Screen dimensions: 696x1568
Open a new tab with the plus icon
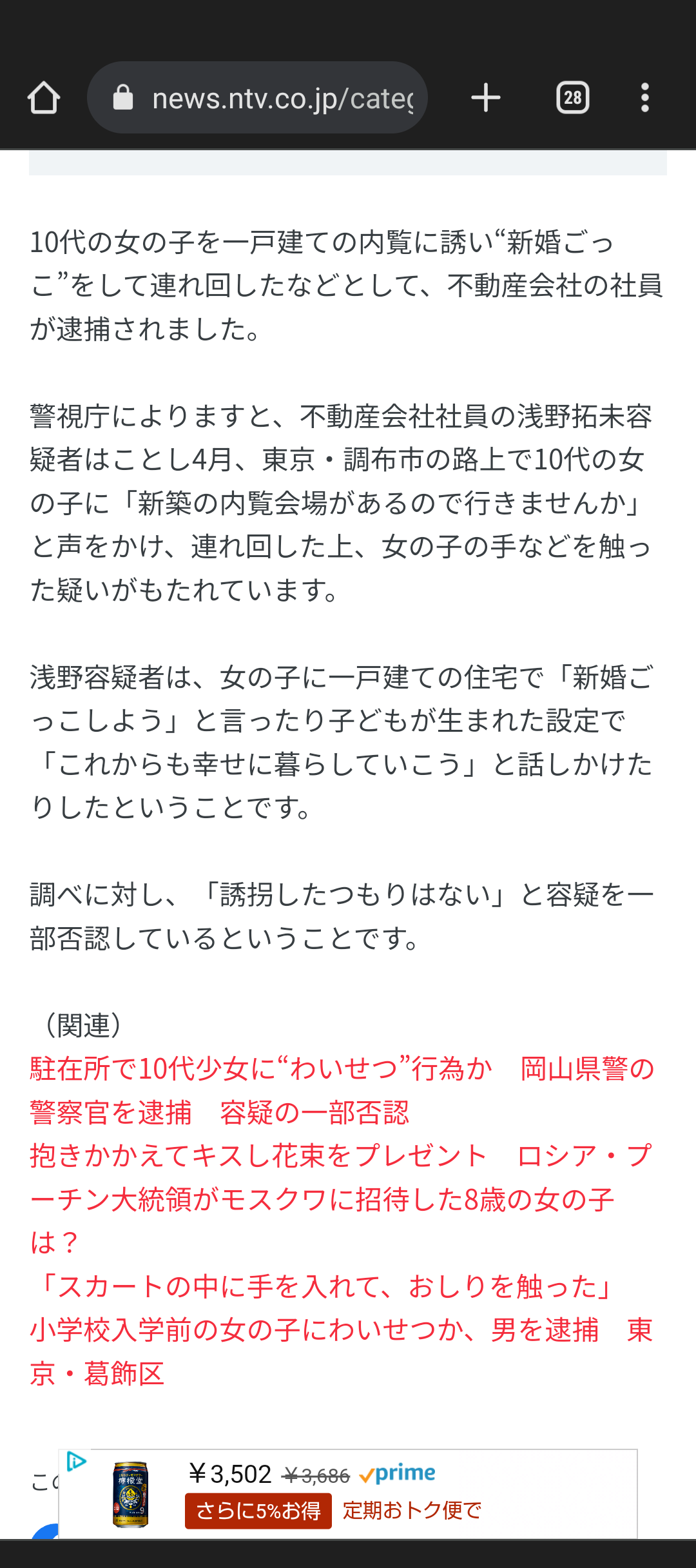pyautogui.click(x=485, y=97)
